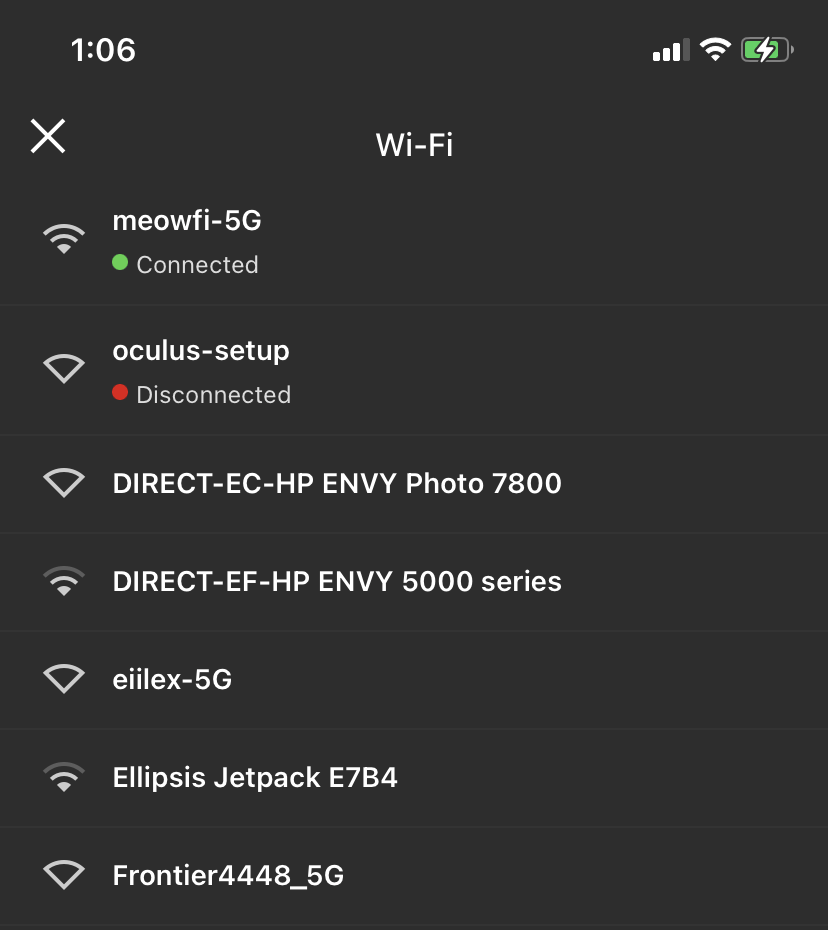Tap the signal icon for DIRECT-EC-HP ENVY Photo 7800
828x930 pixels.
click(64, 483)
